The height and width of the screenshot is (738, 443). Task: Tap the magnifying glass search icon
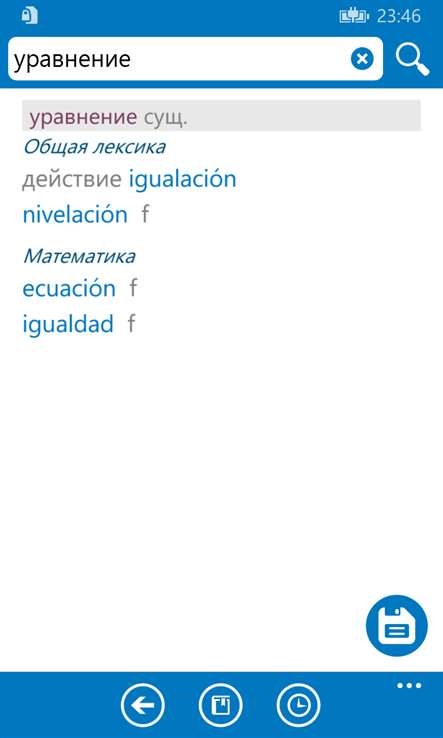[x=412, y=59]
